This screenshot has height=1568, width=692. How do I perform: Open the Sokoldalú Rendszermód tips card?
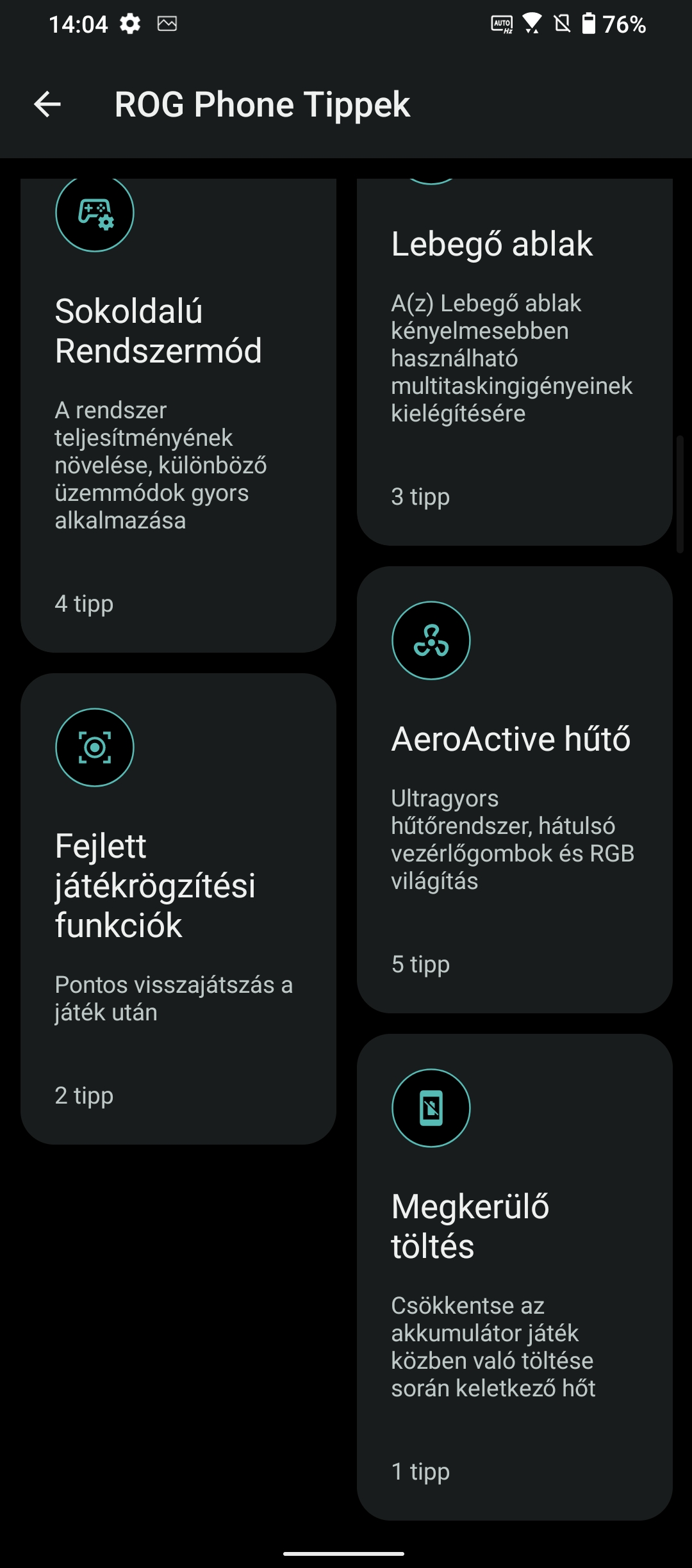point(178,415)
